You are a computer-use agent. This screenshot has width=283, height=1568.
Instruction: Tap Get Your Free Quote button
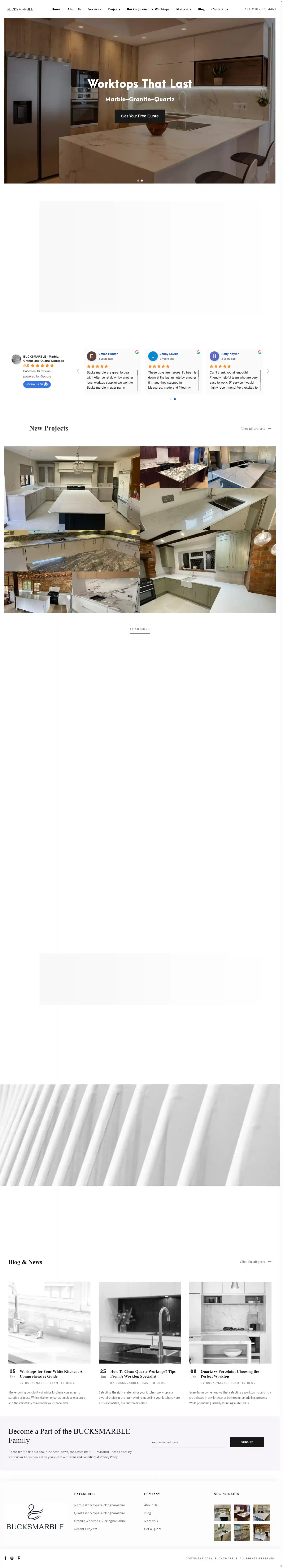click(140, 116)
